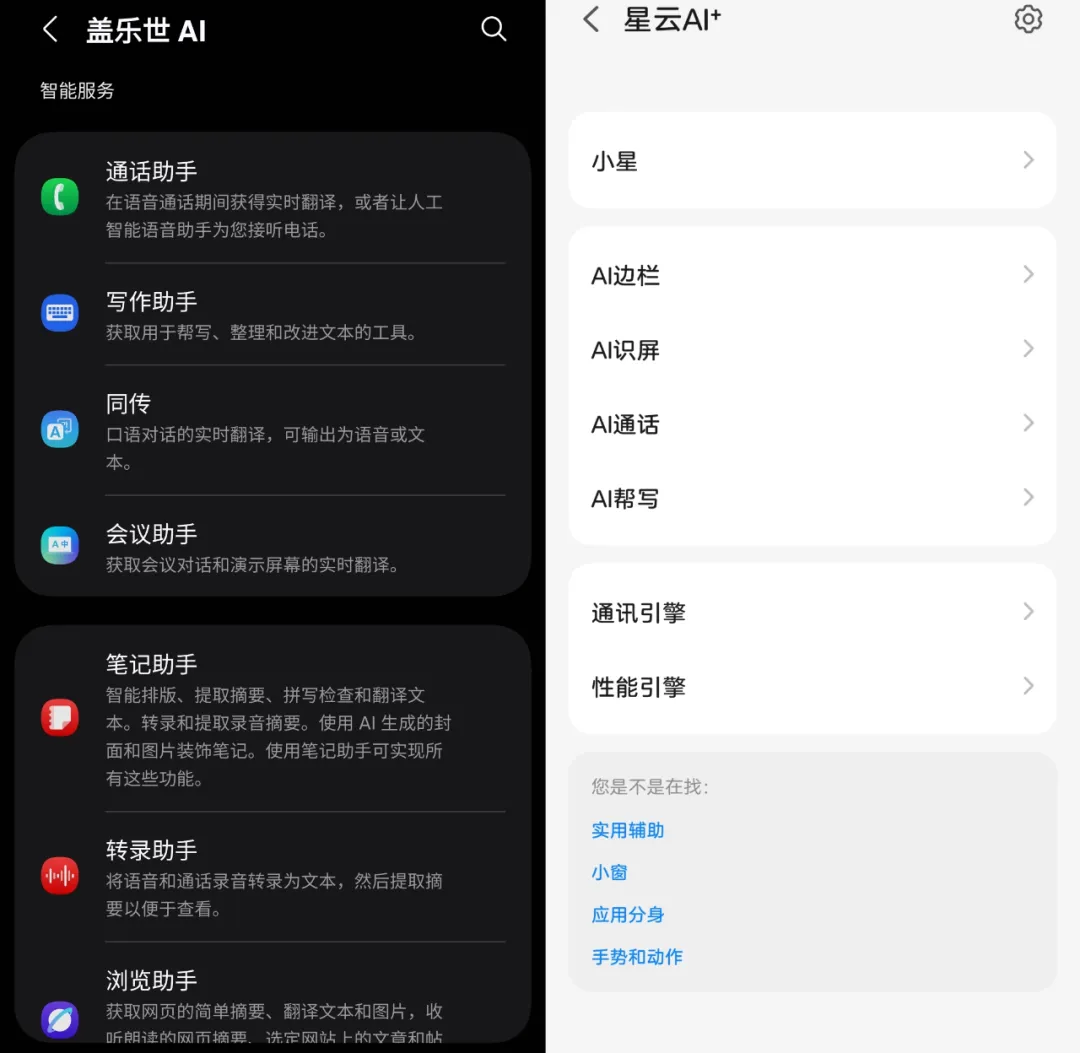
Task: Open the 星云AI+ settings gear
Action: pos(1027,20)
